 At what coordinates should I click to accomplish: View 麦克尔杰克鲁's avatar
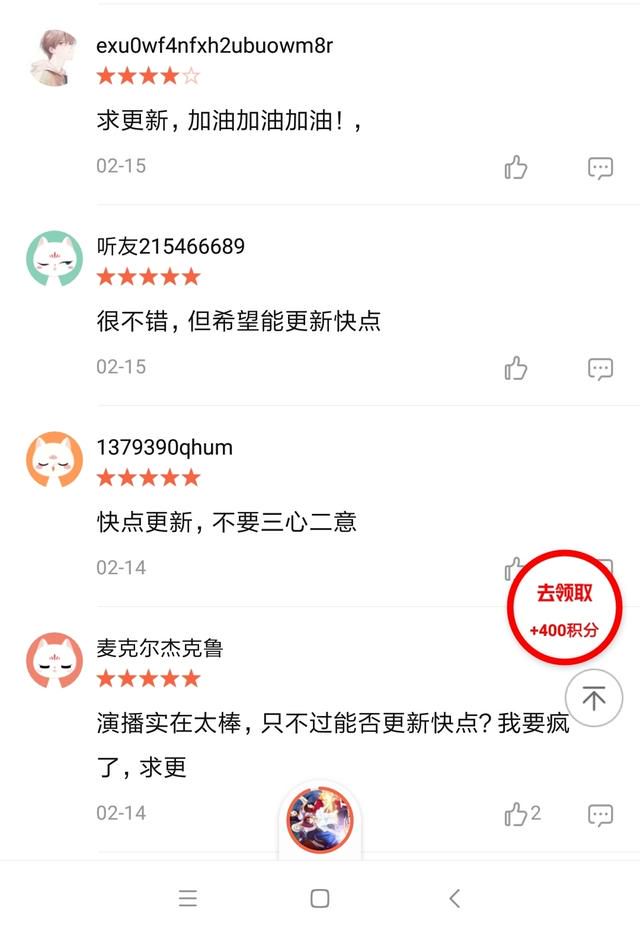pyautogui.click(x=54, y=660)
